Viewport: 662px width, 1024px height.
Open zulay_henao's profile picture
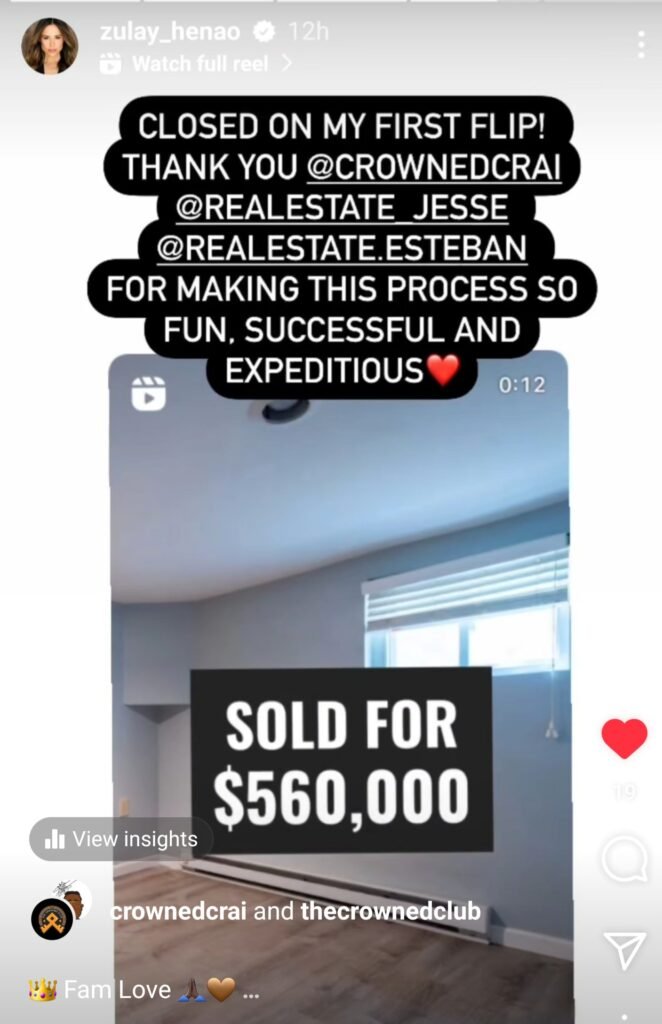coord(50,46)
